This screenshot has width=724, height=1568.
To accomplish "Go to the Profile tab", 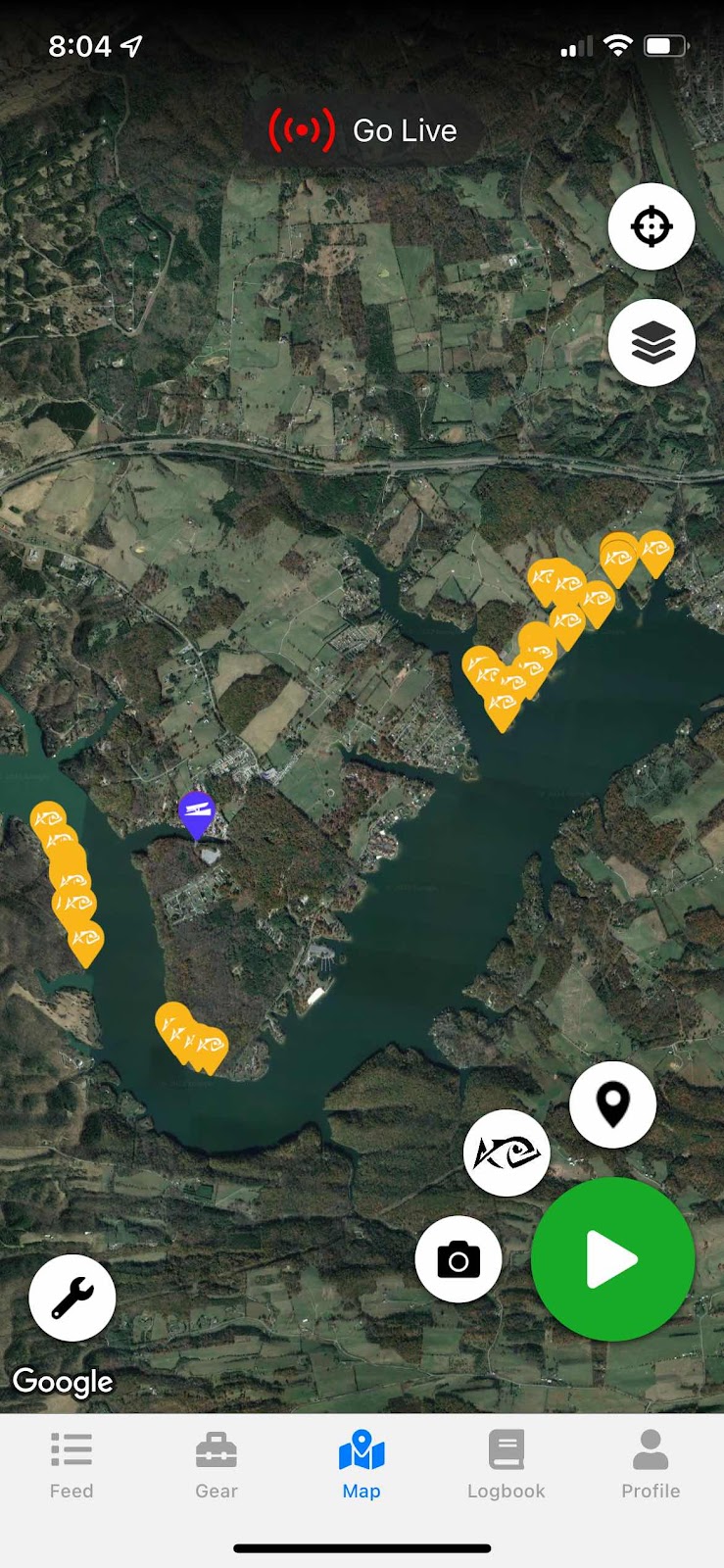I will click(651, 1465).
